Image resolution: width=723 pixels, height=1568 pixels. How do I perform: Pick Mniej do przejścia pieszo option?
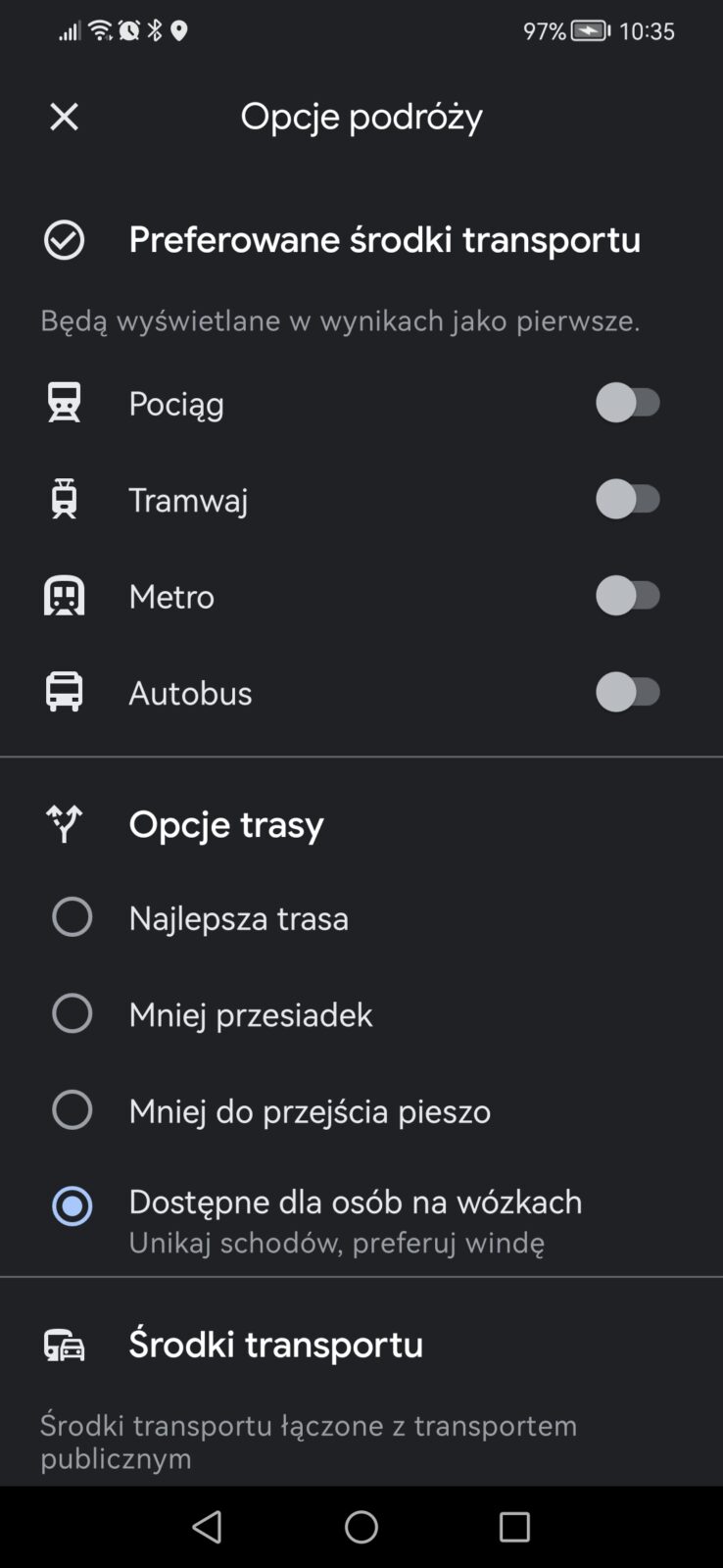[72, 1110]
